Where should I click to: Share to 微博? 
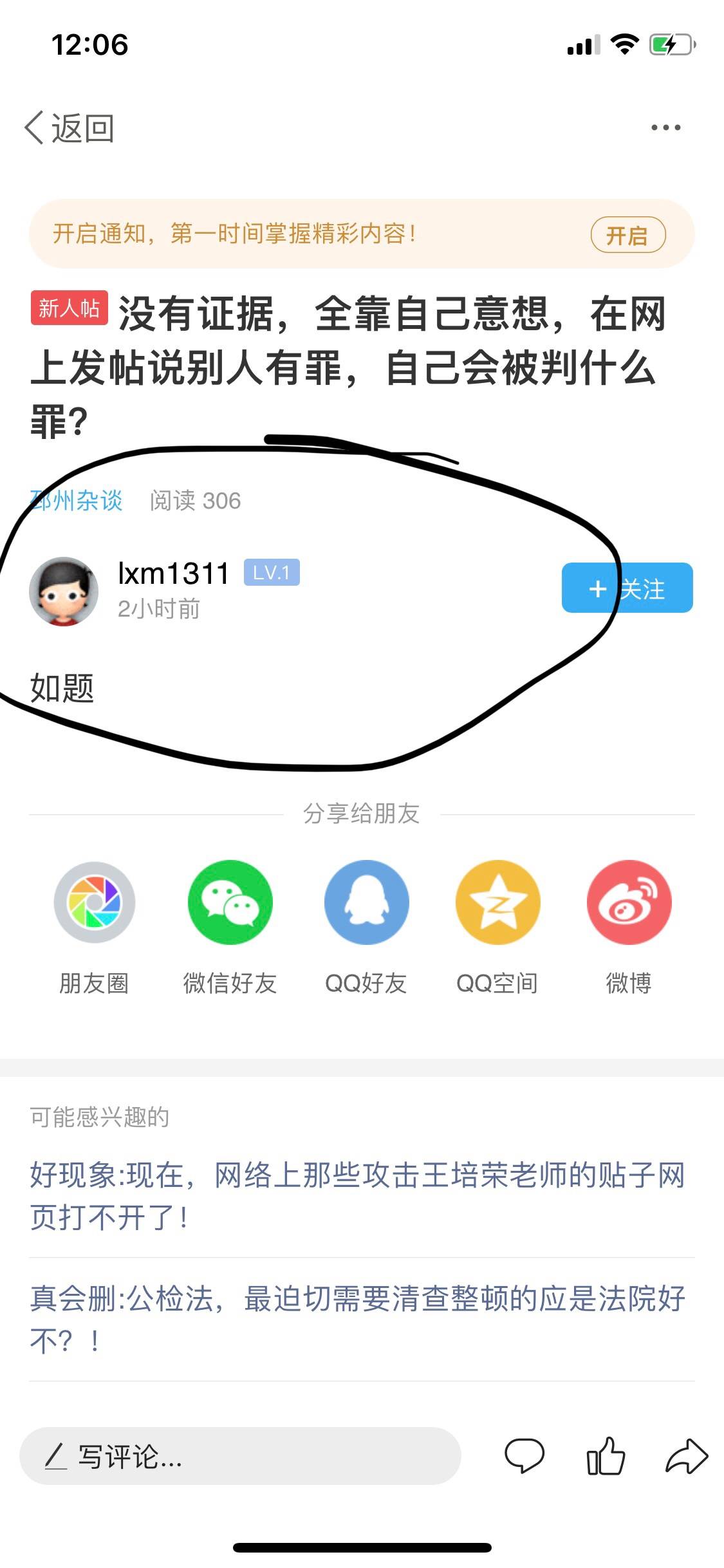click(x=629, y=902)
